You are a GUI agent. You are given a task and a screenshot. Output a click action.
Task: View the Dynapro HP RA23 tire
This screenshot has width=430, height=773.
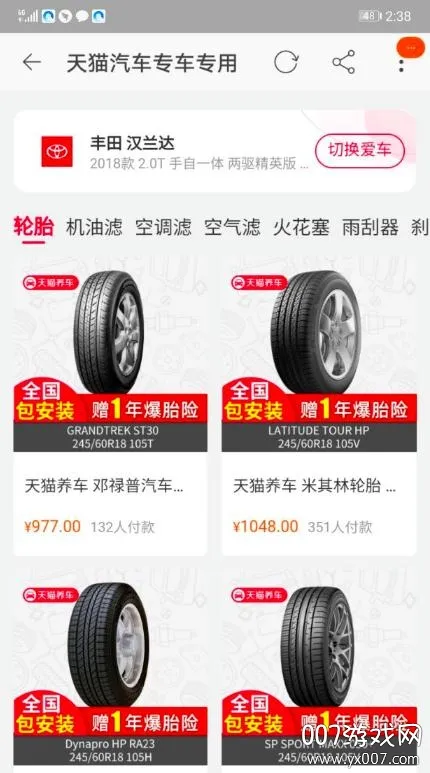(110, 670)
